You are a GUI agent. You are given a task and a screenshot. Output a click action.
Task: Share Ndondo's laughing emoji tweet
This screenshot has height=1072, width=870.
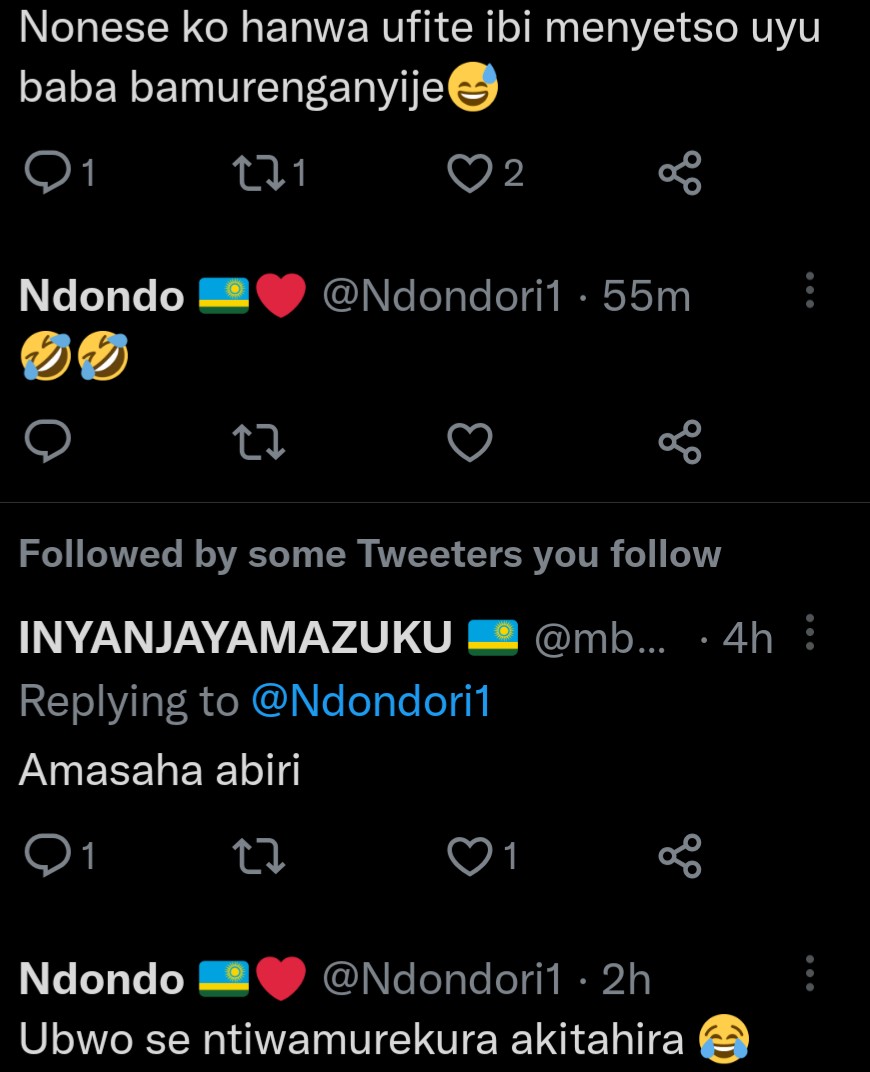pyautogui.click(x=680, y=442)
